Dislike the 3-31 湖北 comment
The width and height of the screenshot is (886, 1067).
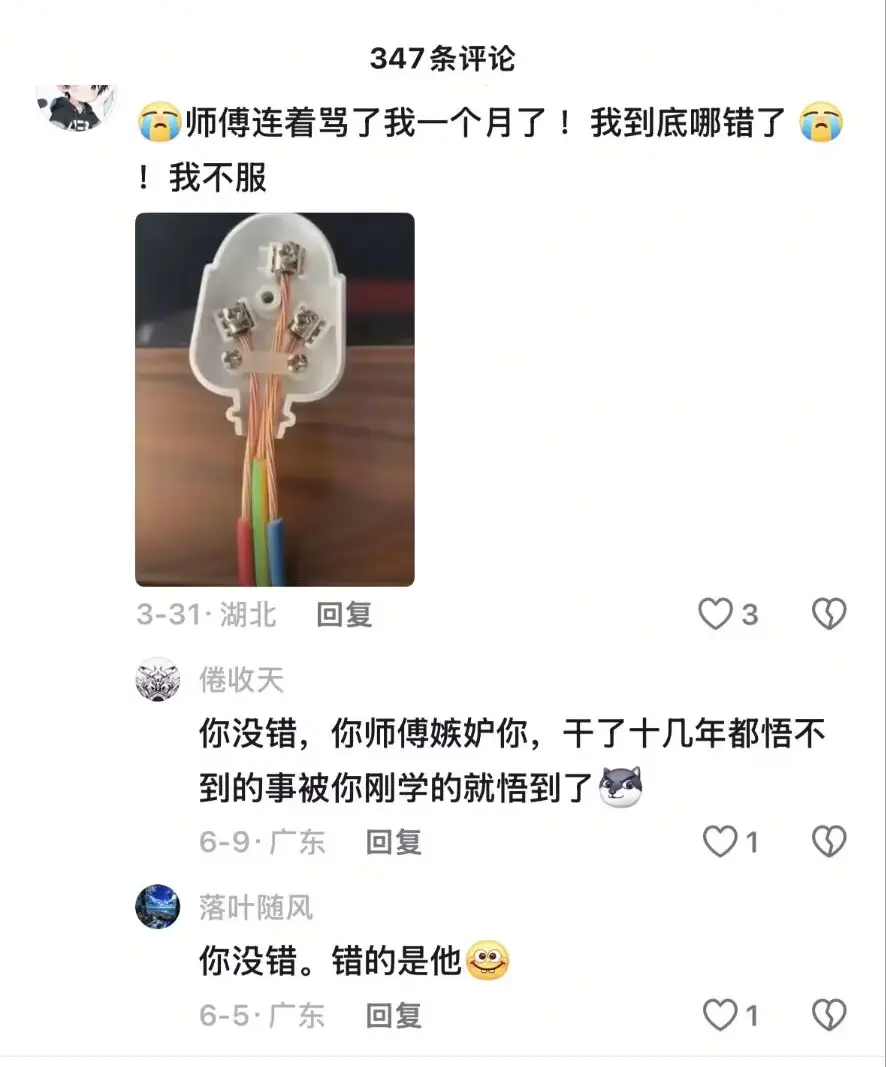click(x=828, y=614)
